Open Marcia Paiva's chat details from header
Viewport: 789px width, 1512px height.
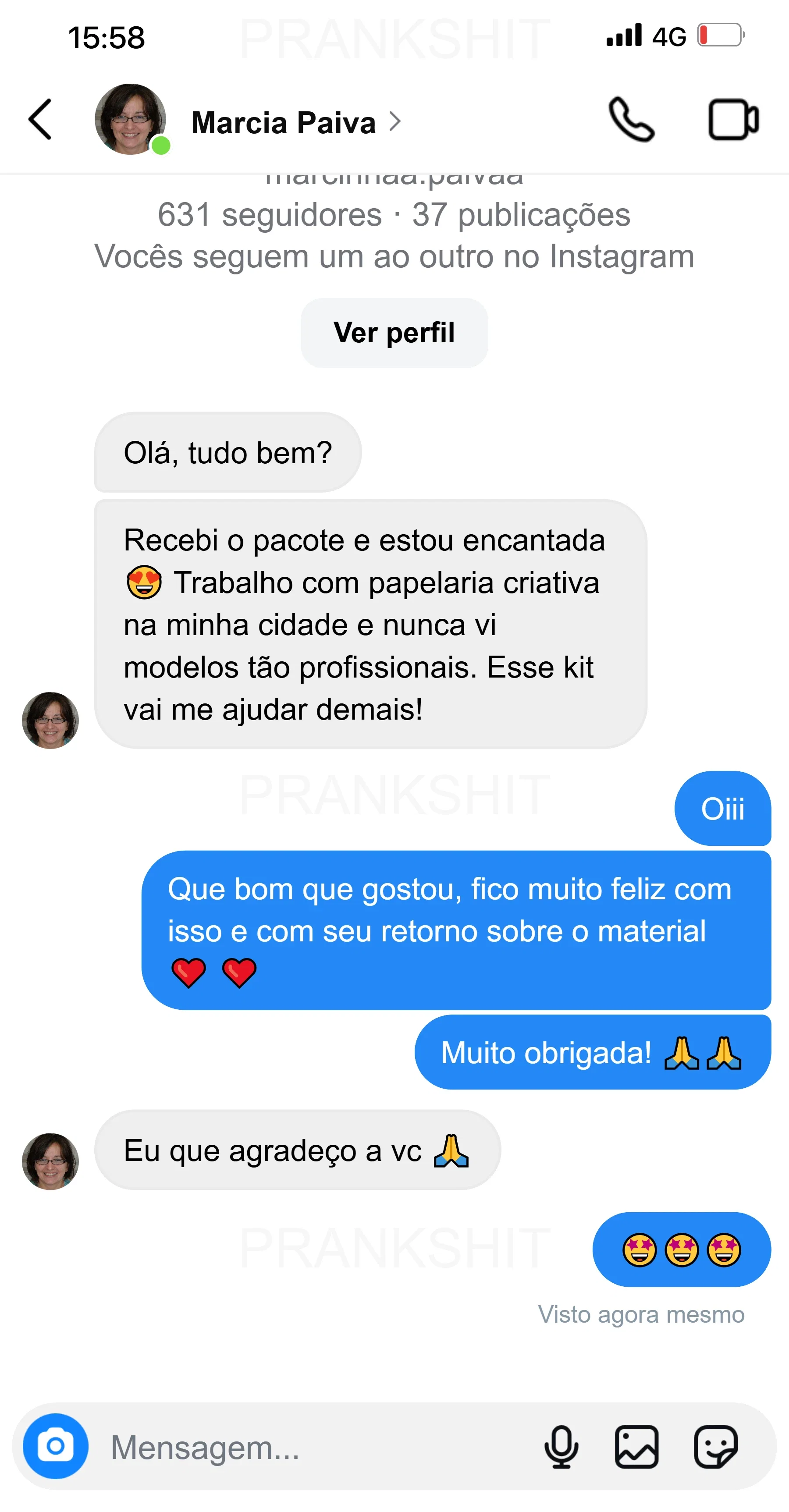296,123
